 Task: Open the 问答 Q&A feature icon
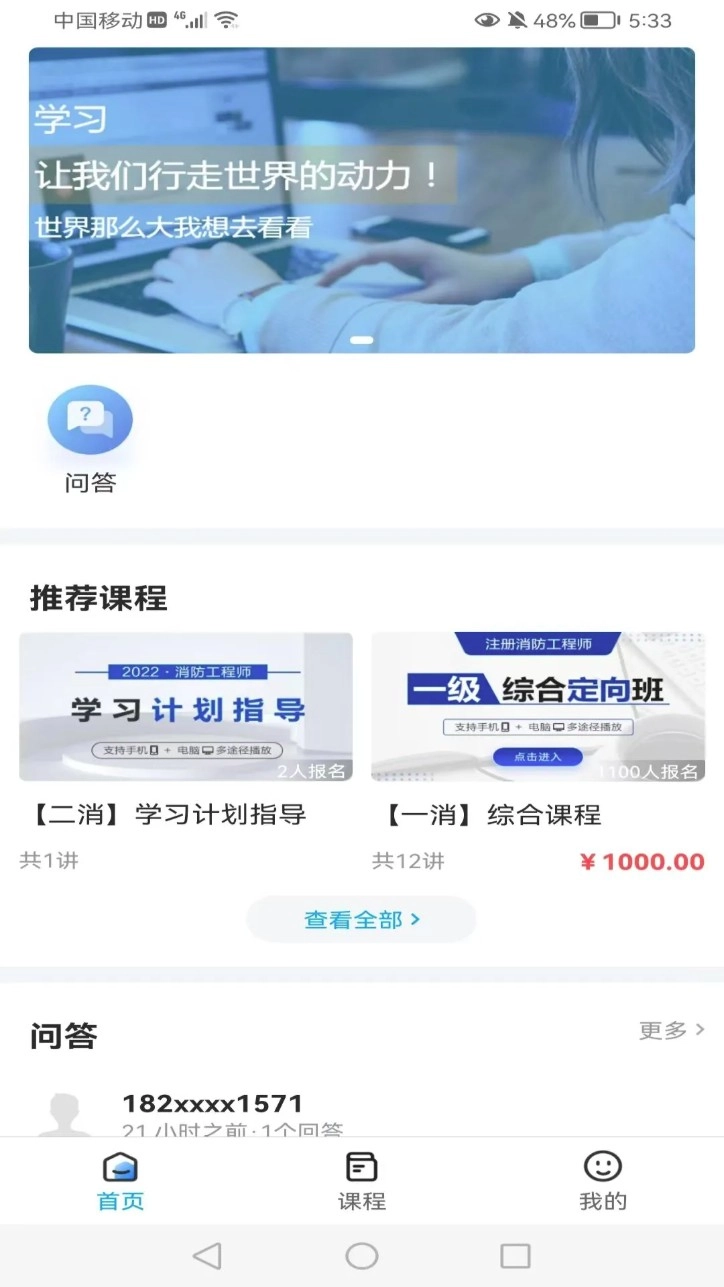pos(89,419)
